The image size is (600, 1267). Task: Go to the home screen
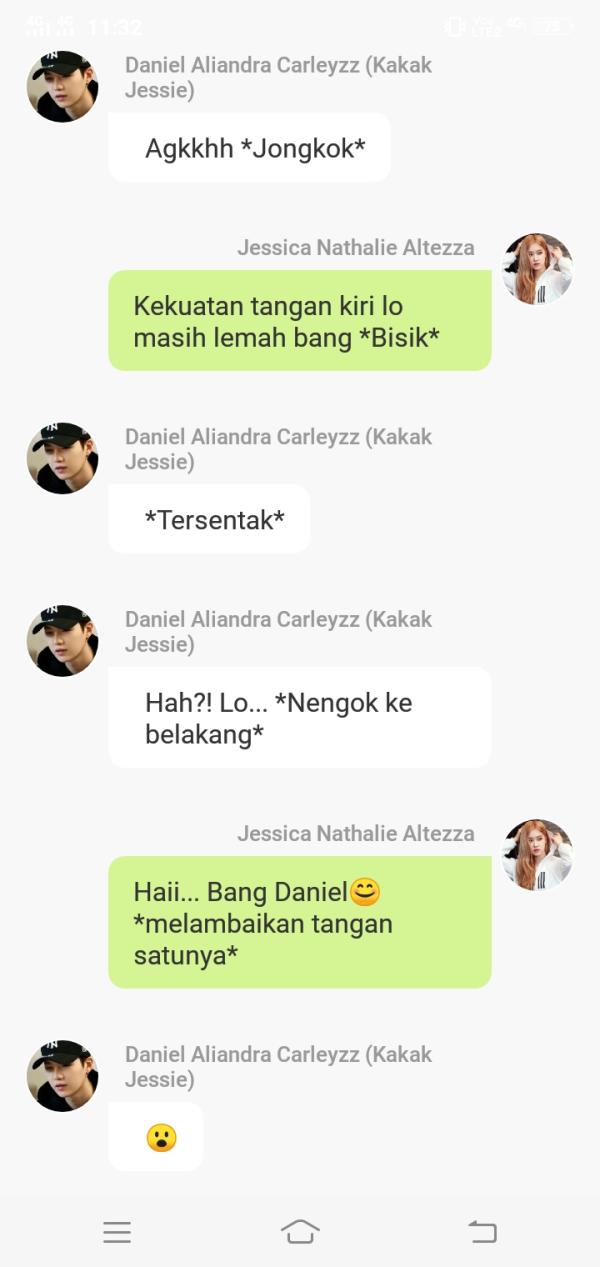pyautogui.click(x=300, y=1232)
